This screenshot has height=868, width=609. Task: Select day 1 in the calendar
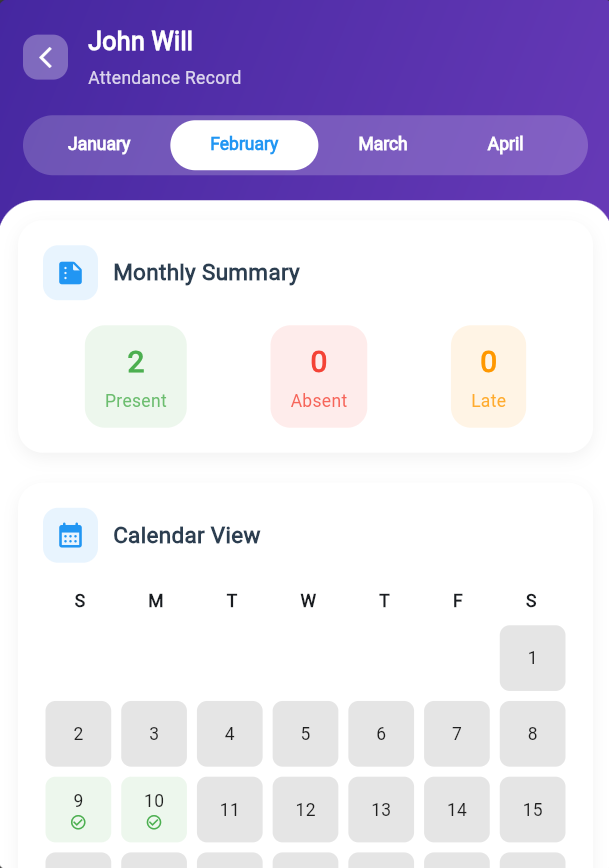532,658
